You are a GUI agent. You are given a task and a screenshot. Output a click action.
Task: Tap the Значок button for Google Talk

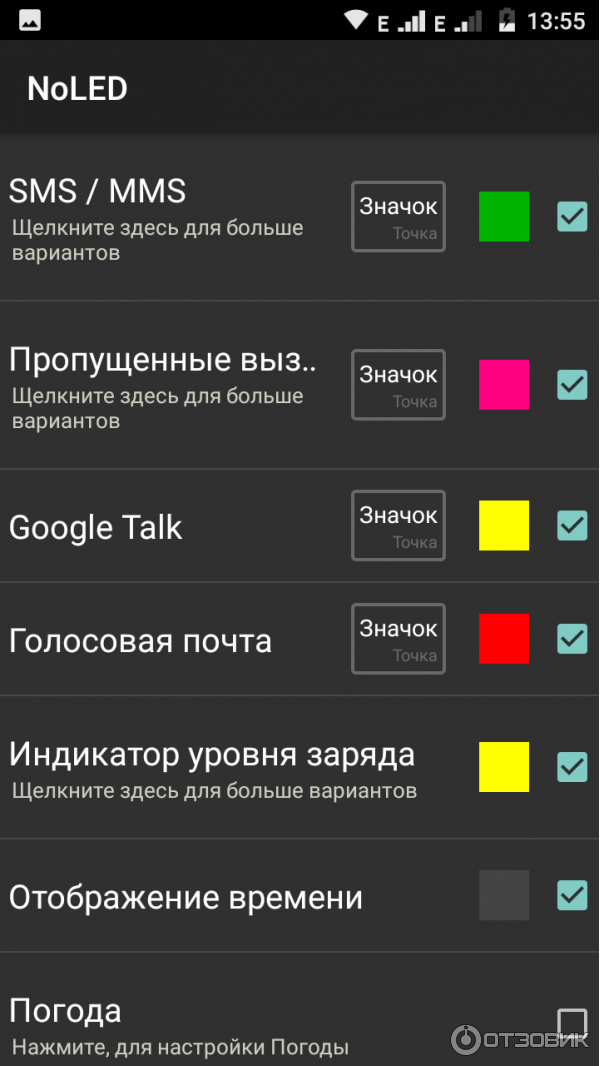pyautogui.click(x=398, y=525)
